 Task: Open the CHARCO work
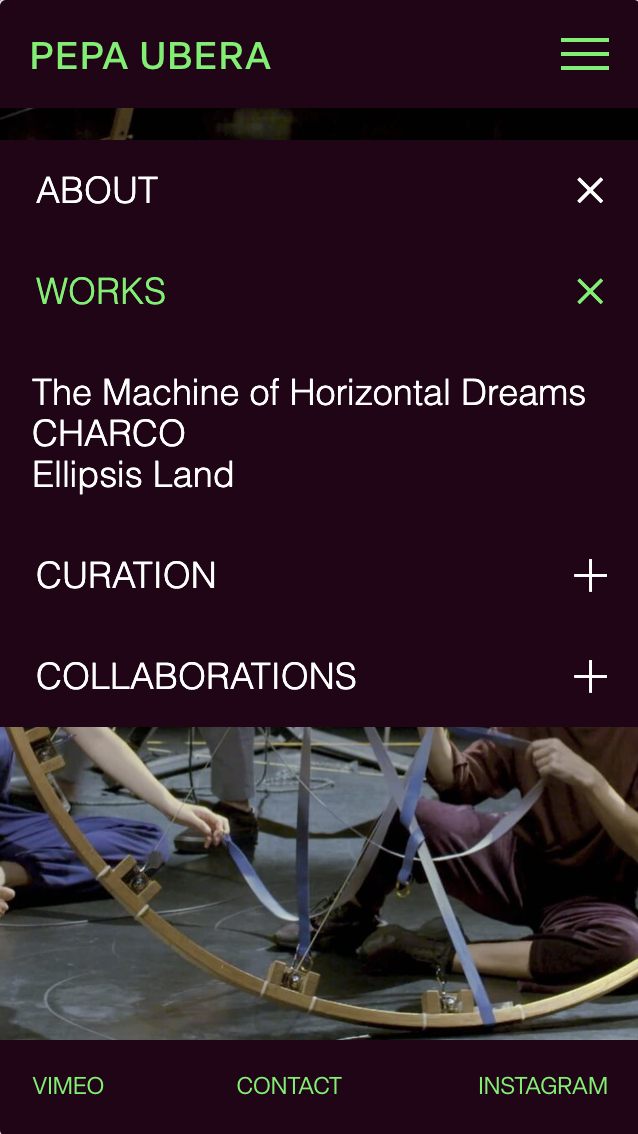point(109,433)
